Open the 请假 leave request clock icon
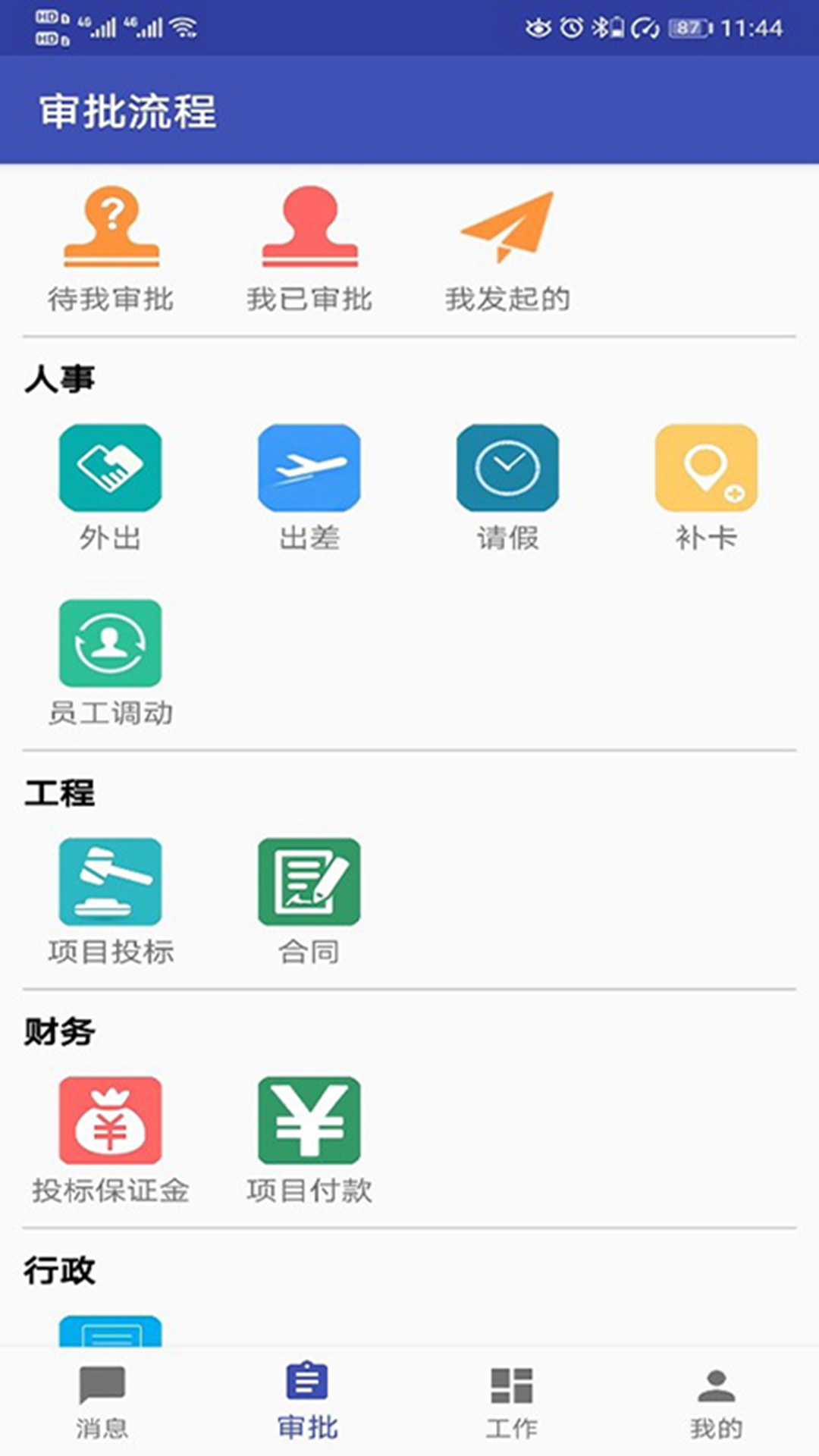 (507, 468)
